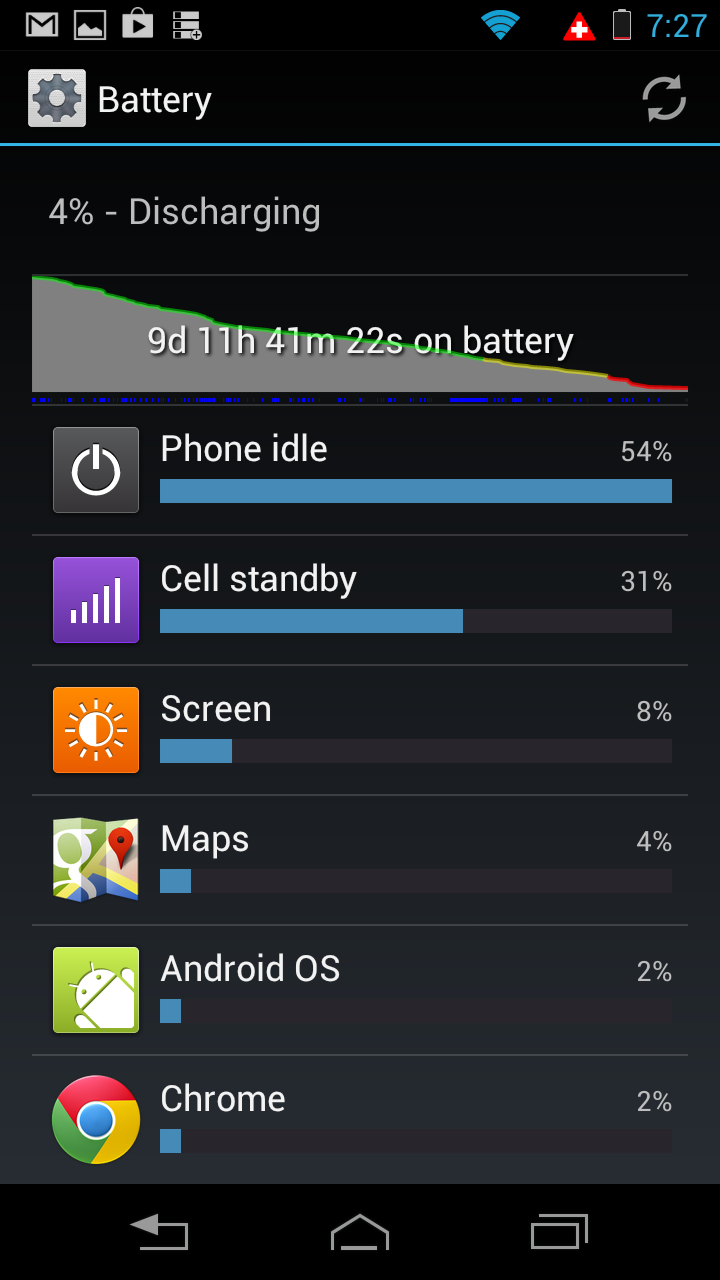
Task: Open Phone idle usage details
Action: click(360, 470)
